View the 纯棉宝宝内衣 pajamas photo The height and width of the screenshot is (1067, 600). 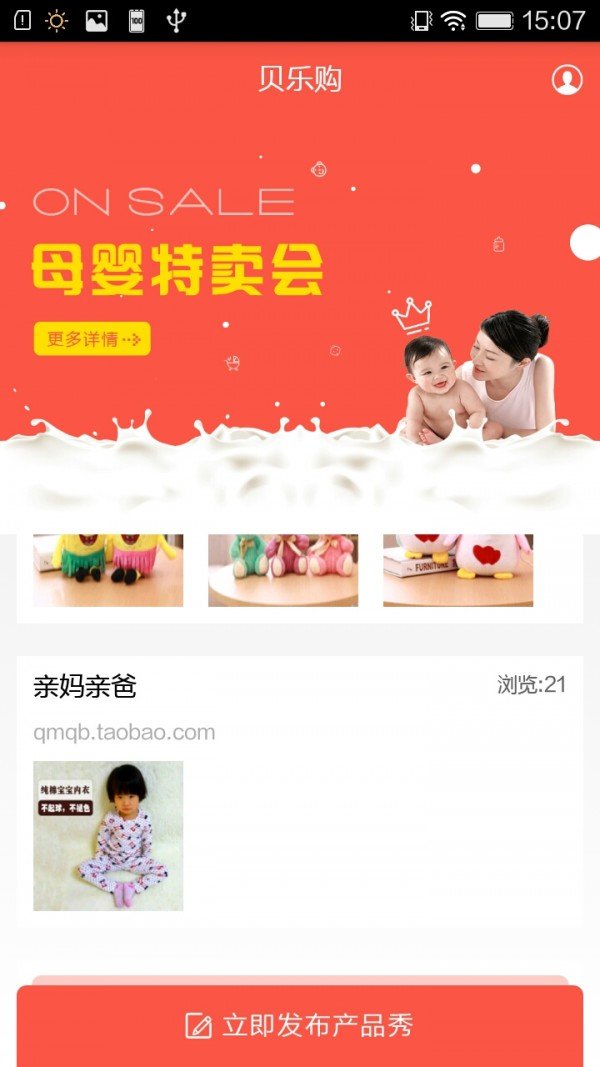coord(108,836)
